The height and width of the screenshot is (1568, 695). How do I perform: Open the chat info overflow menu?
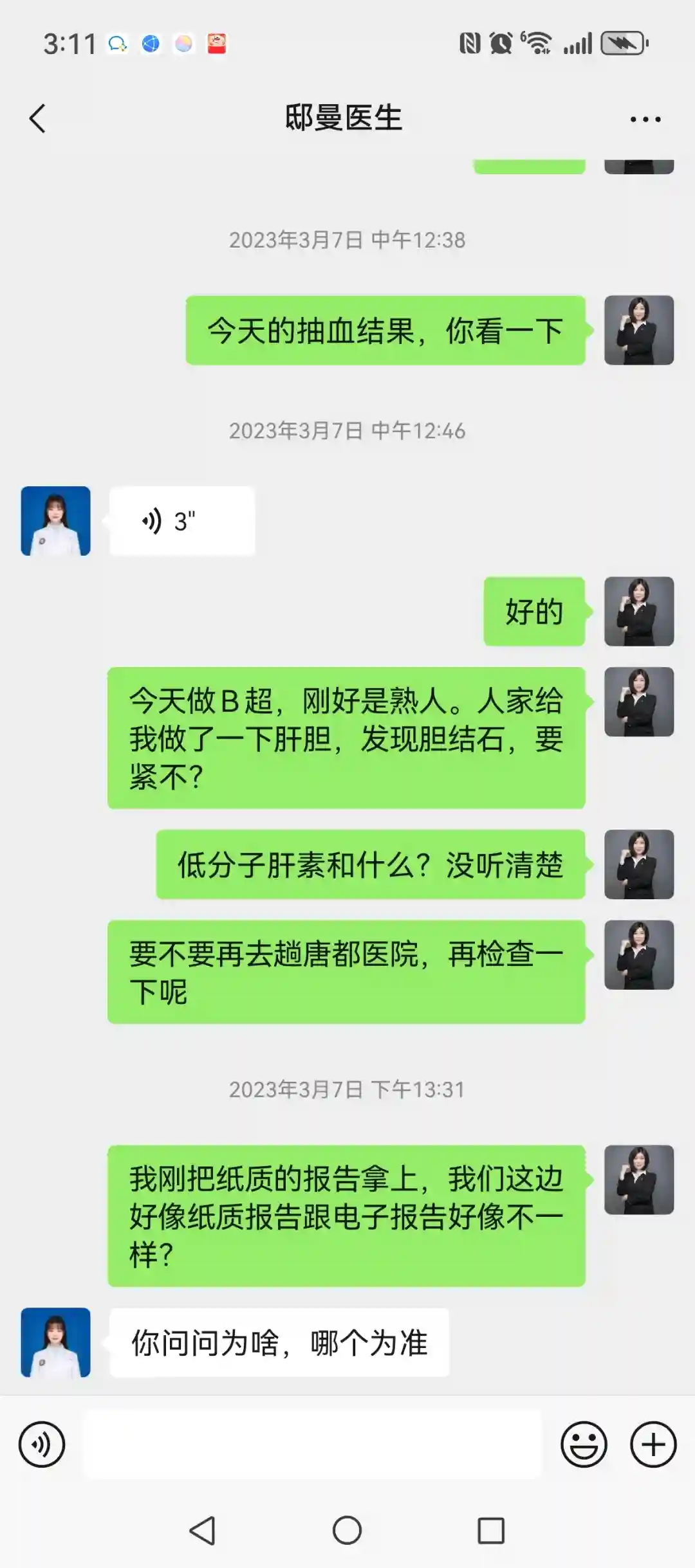(645, 119)
